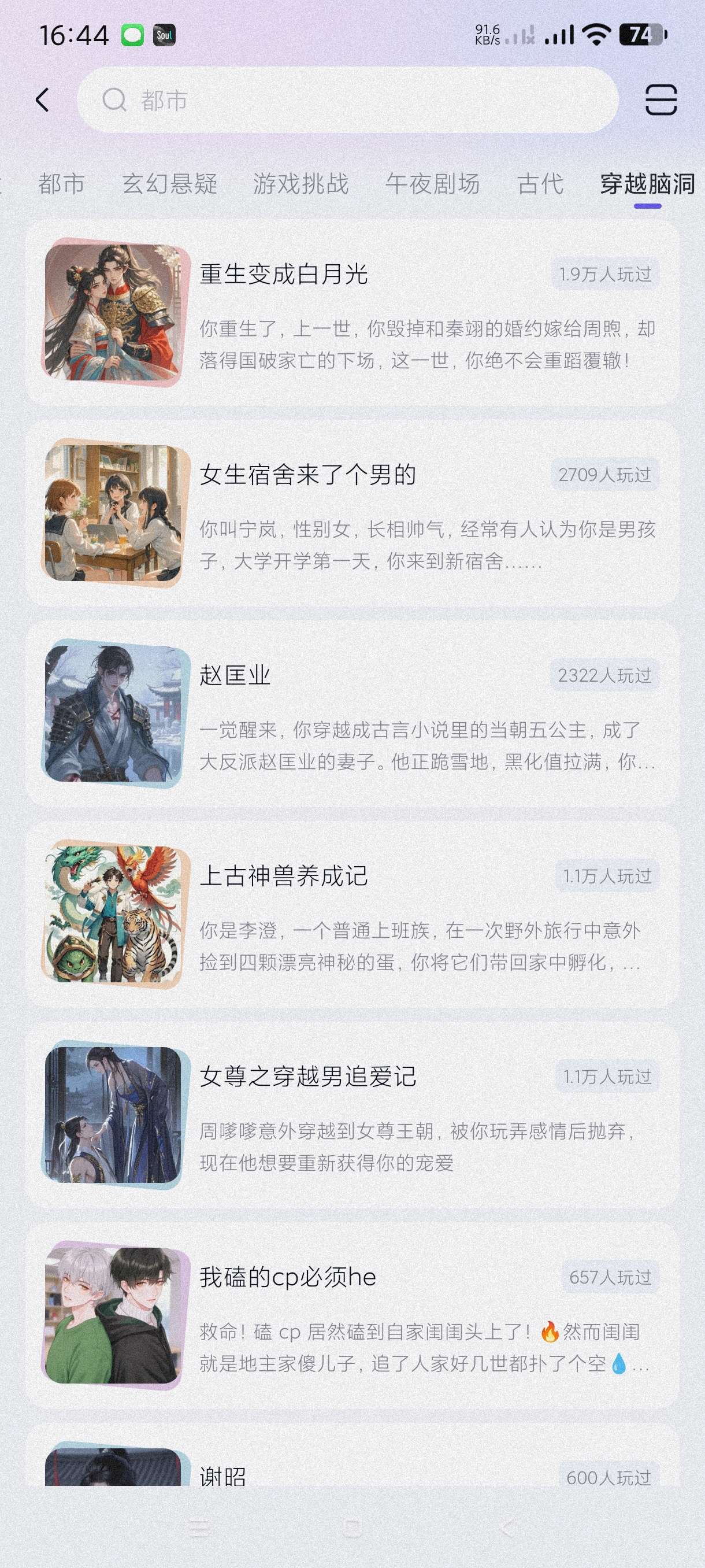Select the 穿越脑洞 tab
The width and height of the screenshot is (705, 1568).
[x=647, y=184]
